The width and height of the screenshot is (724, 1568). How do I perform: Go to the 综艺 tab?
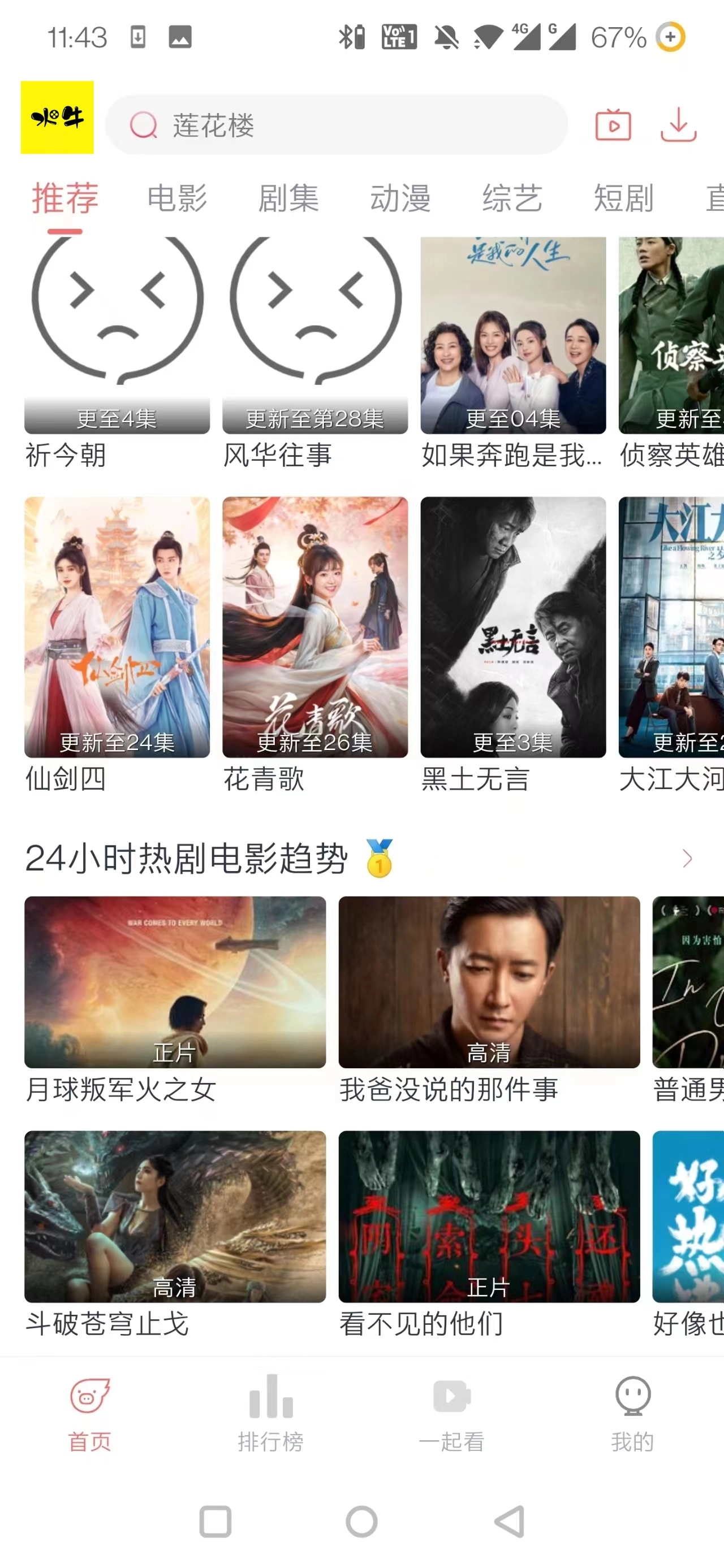point(512,198)
